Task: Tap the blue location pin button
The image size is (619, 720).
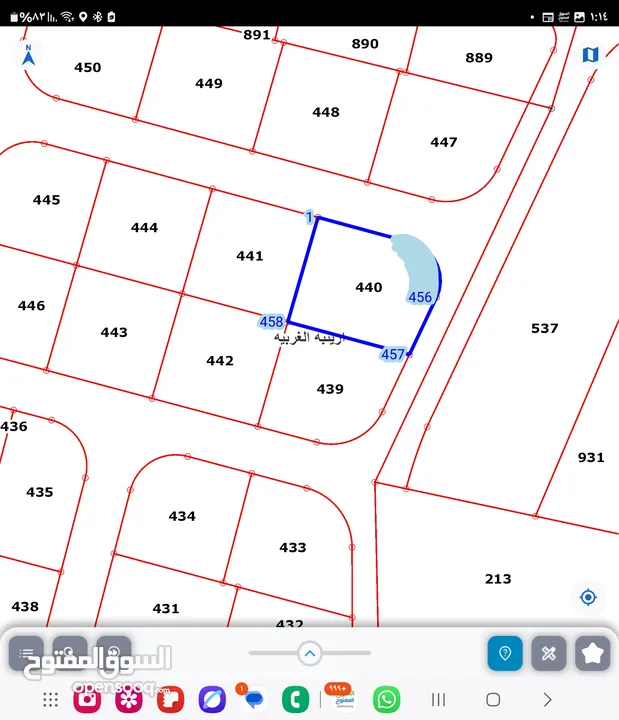Action: pos(505,653)
